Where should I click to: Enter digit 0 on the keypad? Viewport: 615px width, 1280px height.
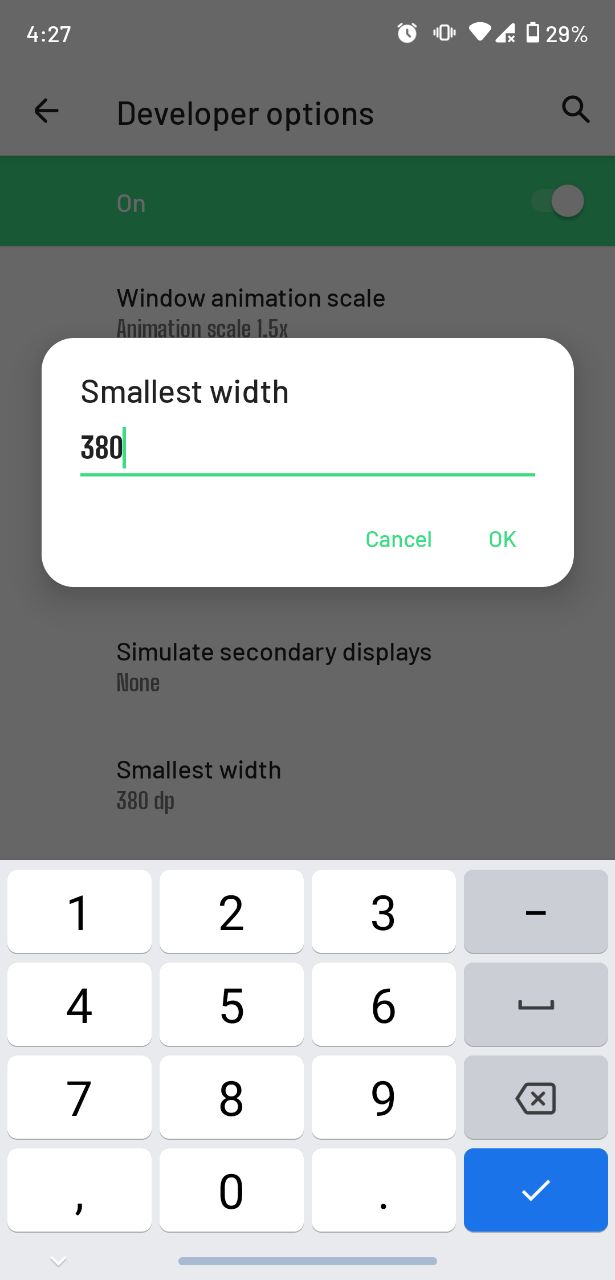point(231,1191)
